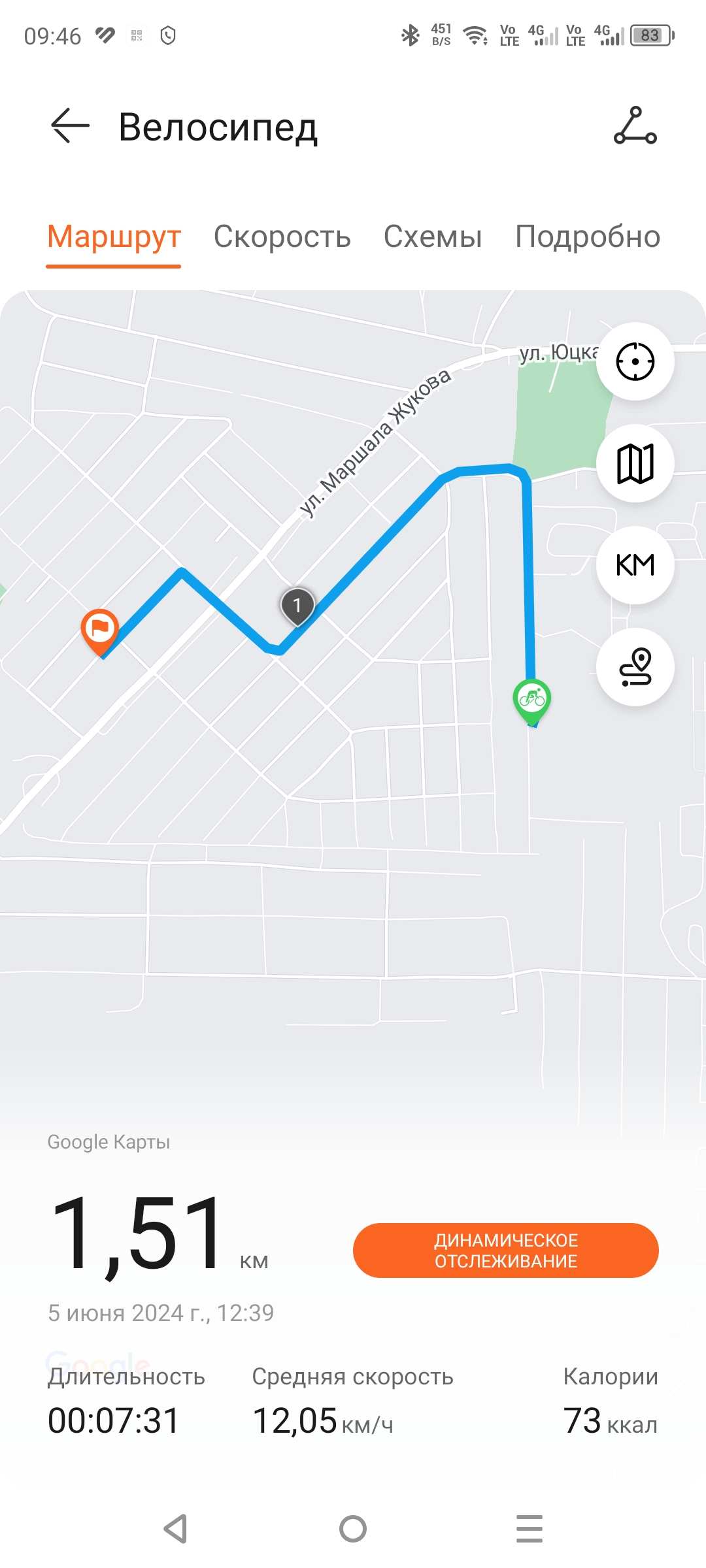706x1568 pixels.
Task: Change the map type using the map icon
Action: (x=635, y=463)
